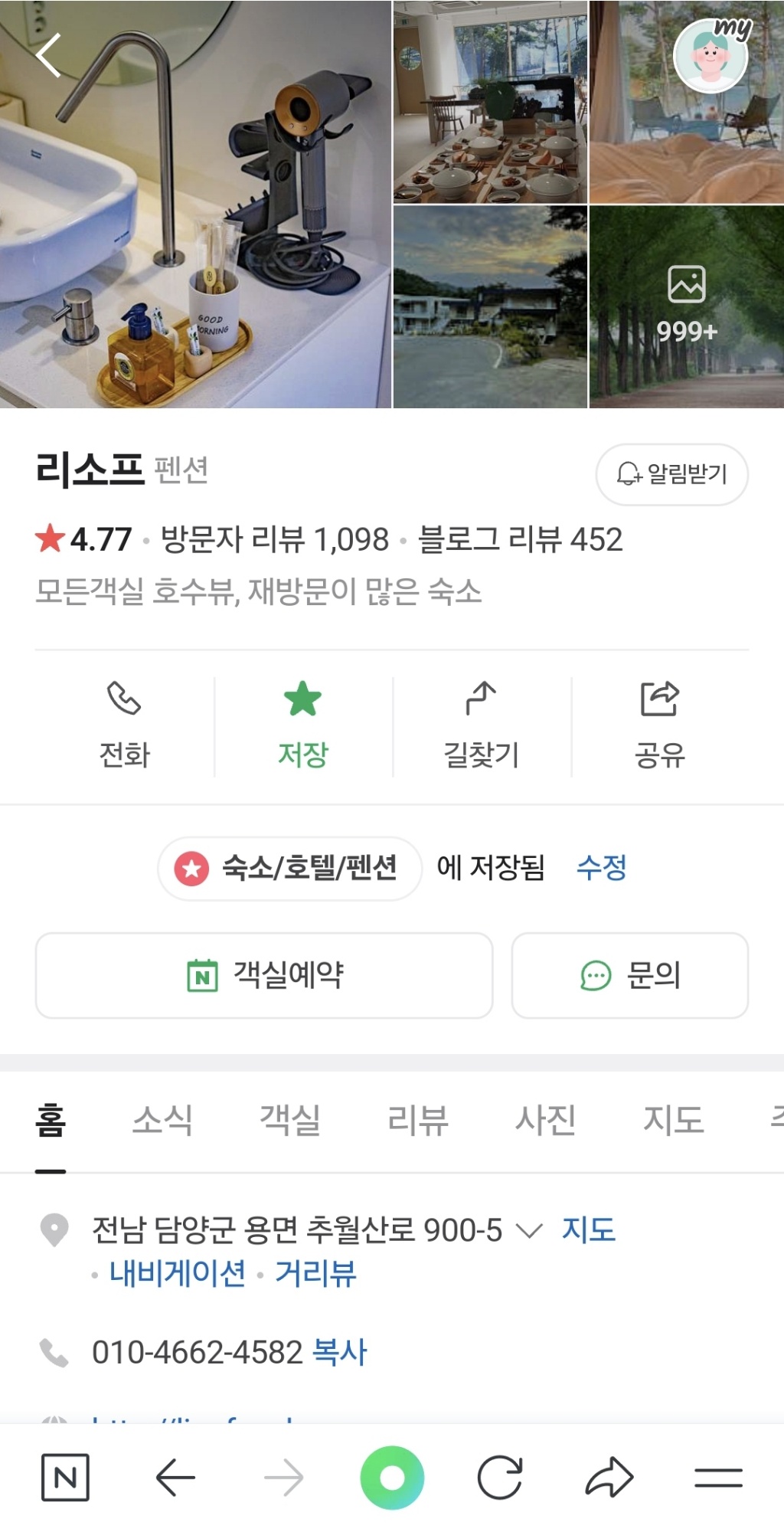Reload the page from bottom toolbar
The image size is (784, 1532).
(500, 1478)
